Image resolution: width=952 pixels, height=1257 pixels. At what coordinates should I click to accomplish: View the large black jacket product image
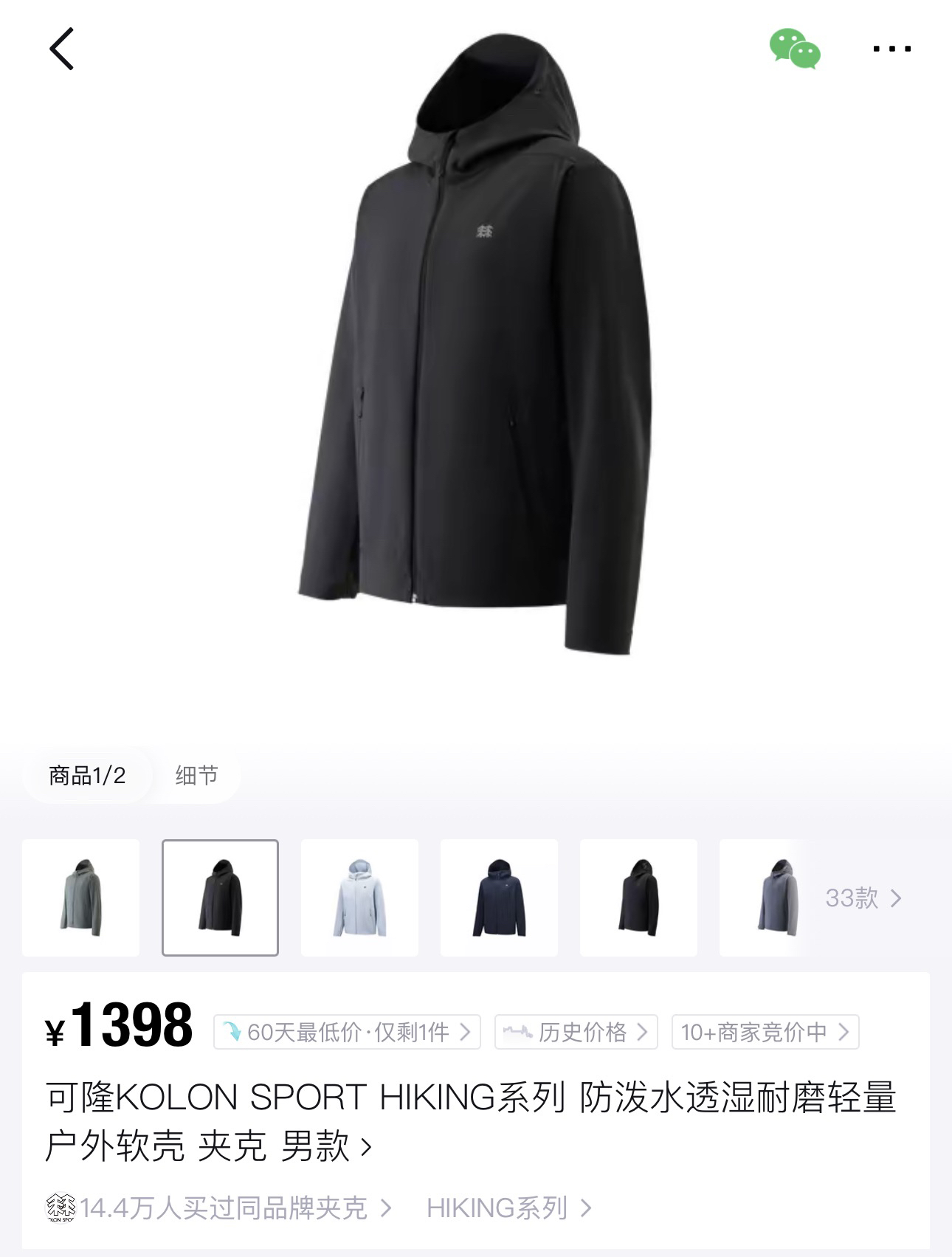pyautogui.click(x=476, y=343)
